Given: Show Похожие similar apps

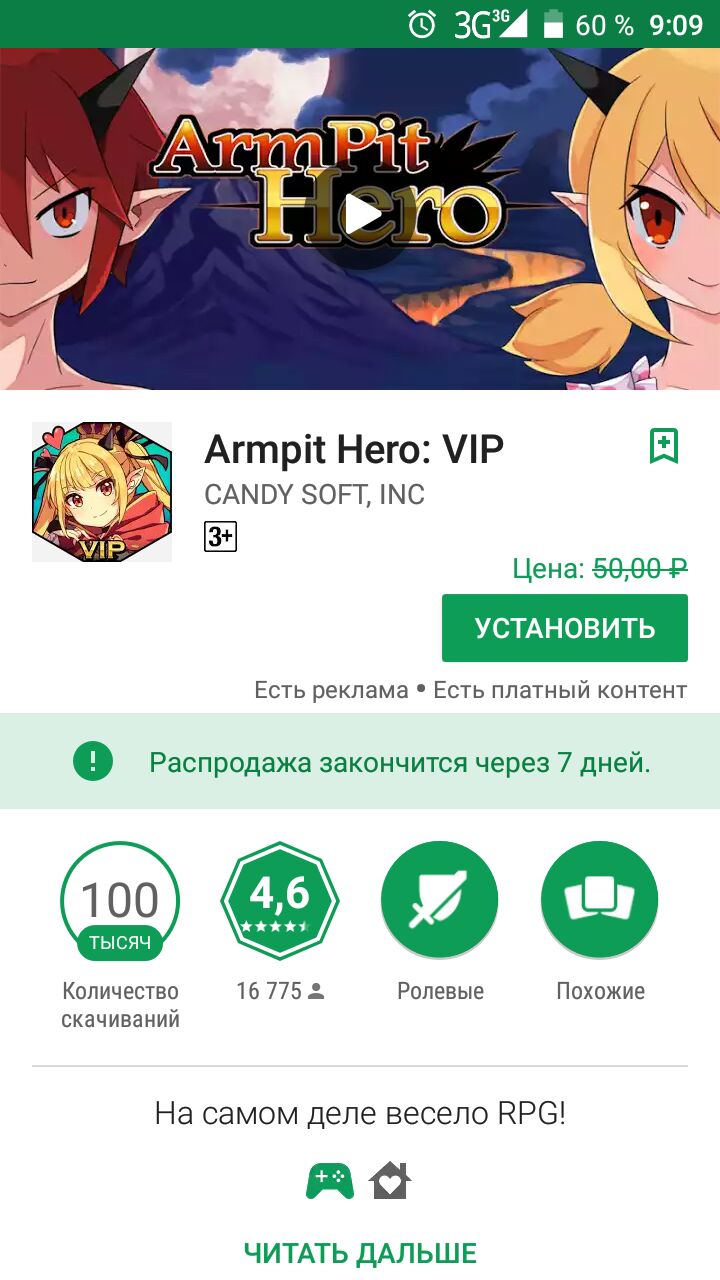Looking at the screenshot, I should (x=600, y=901).
